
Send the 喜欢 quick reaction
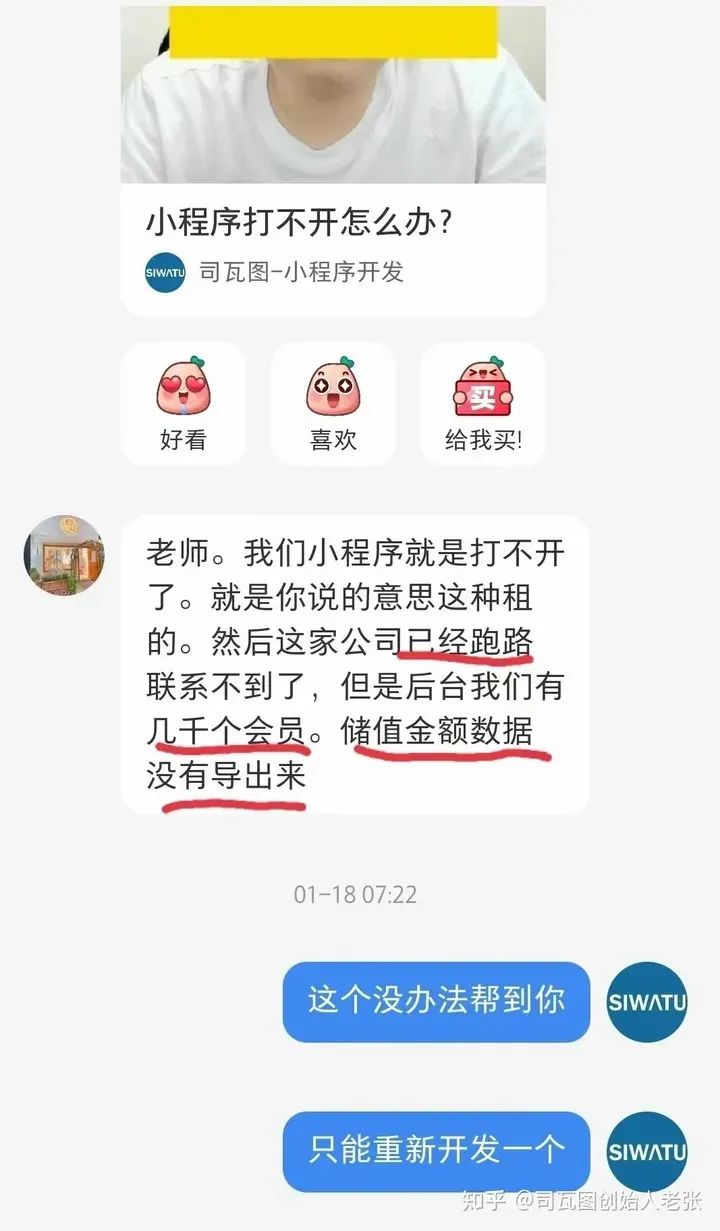[x=333, y=404]
